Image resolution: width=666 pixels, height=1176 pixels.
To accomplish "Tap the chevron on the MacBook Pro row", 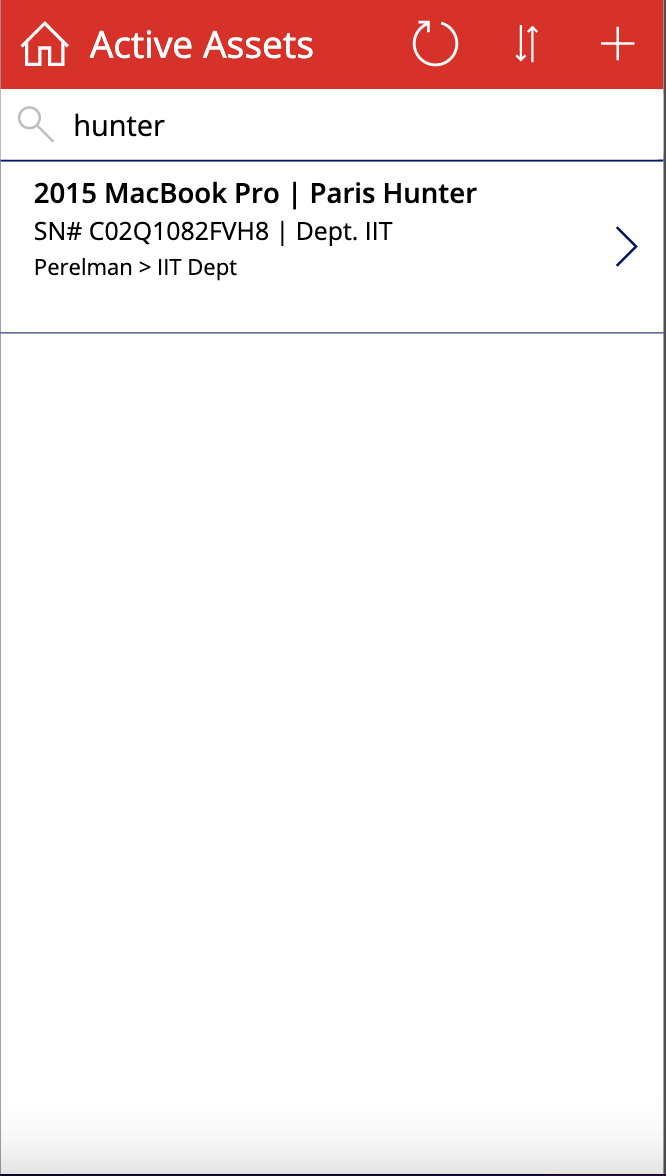I will pyautogui.click(x=627, y=247).
